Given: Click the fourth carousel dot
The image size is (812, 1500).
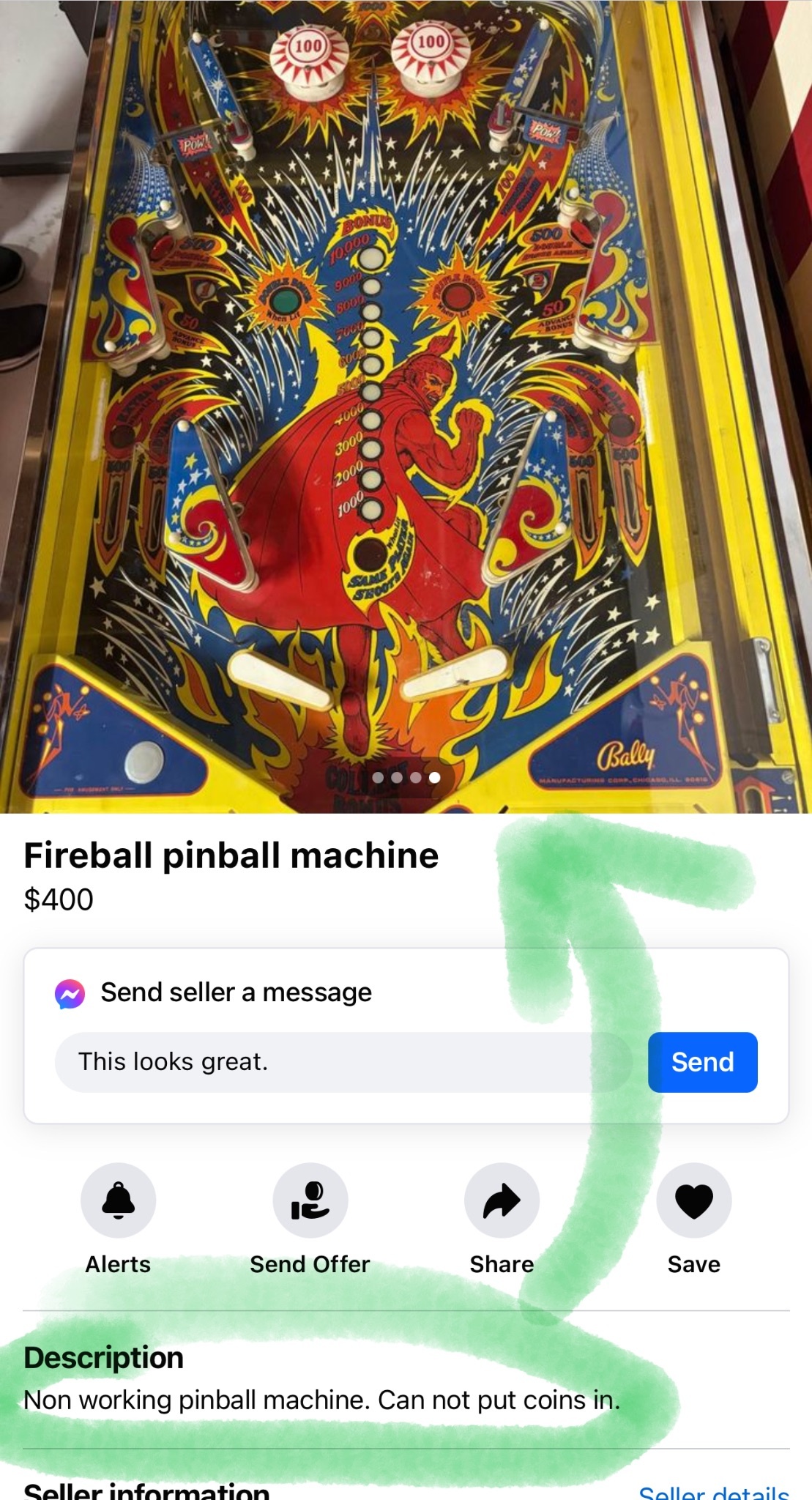Looking at the screenshot, I should click(x=433, y=779).
